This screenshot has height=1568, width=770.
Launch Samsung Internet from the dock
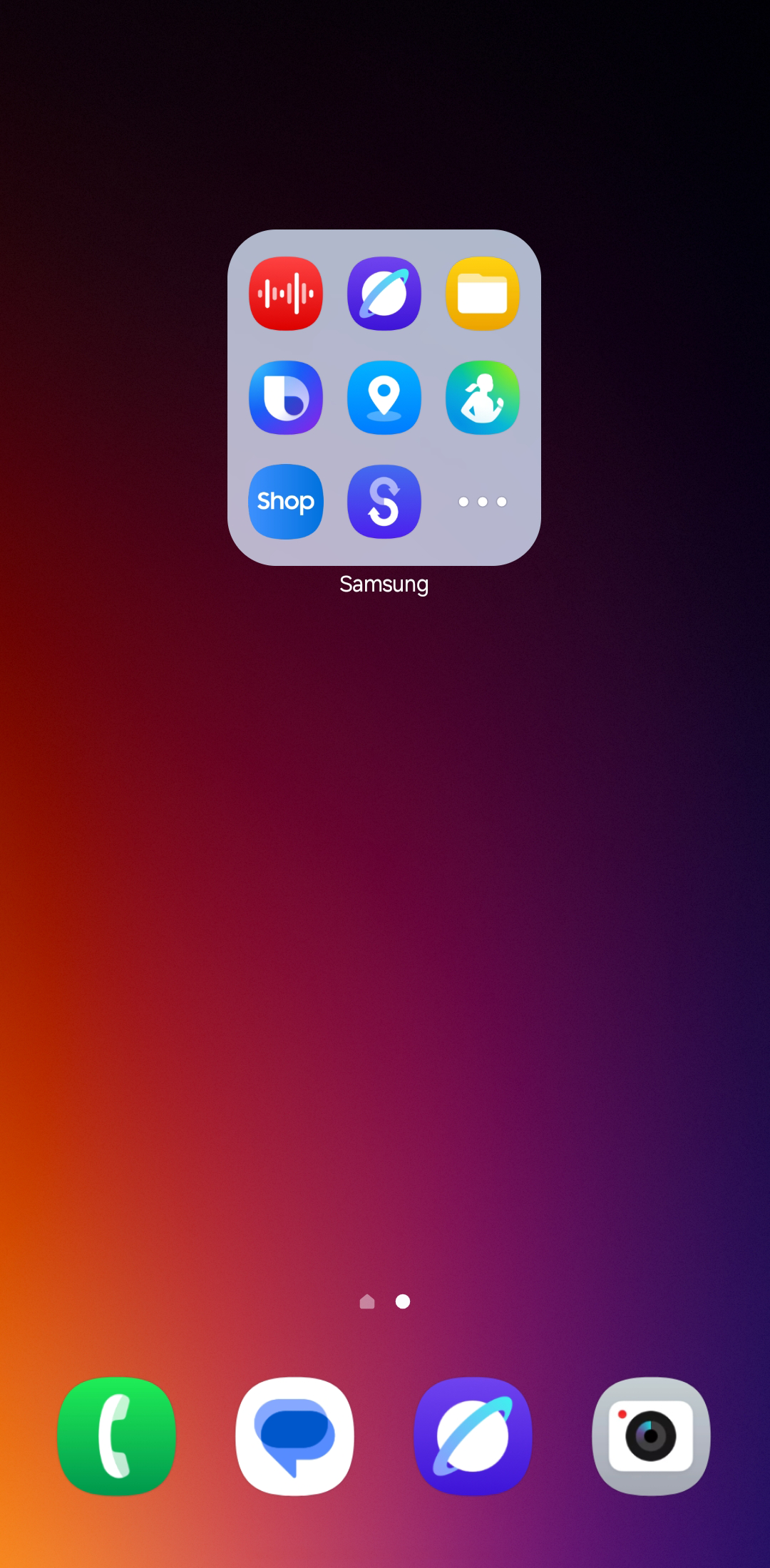473,1436
